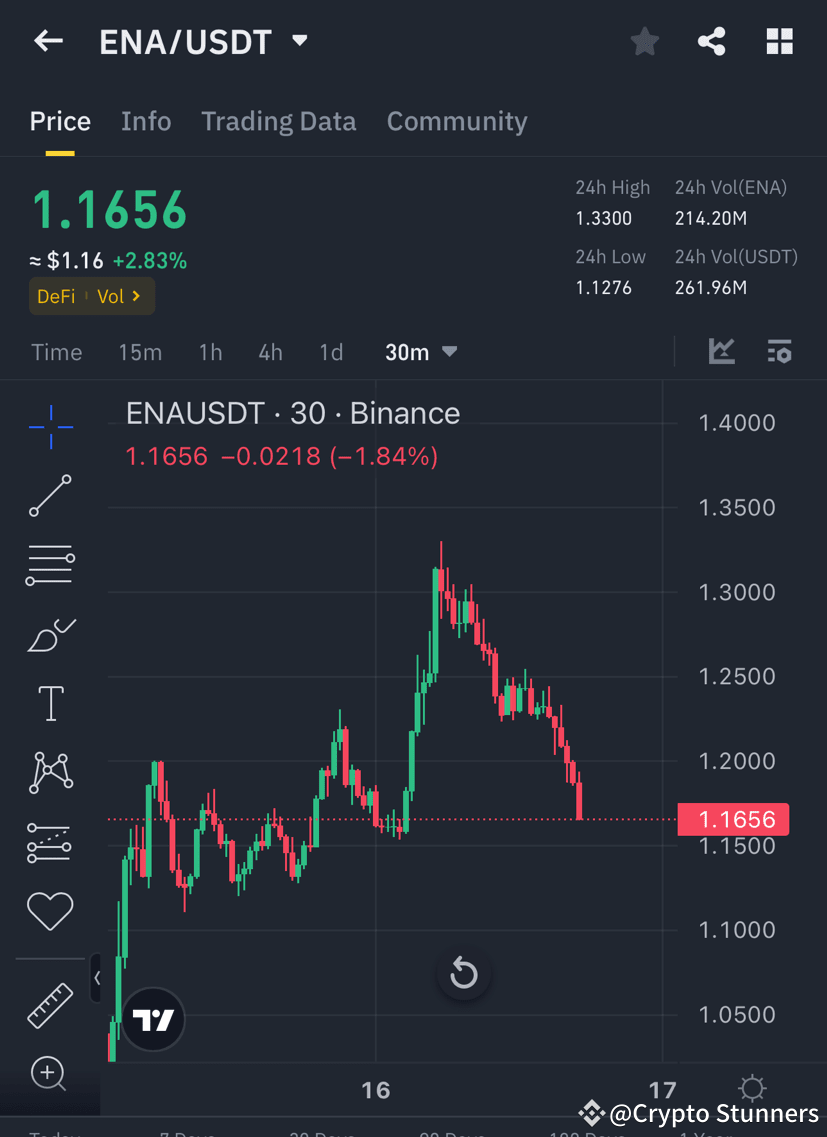Viewport: 827px width, 1137px height.
Task: Switch chart to 15m interval
Action: point(139,352)
